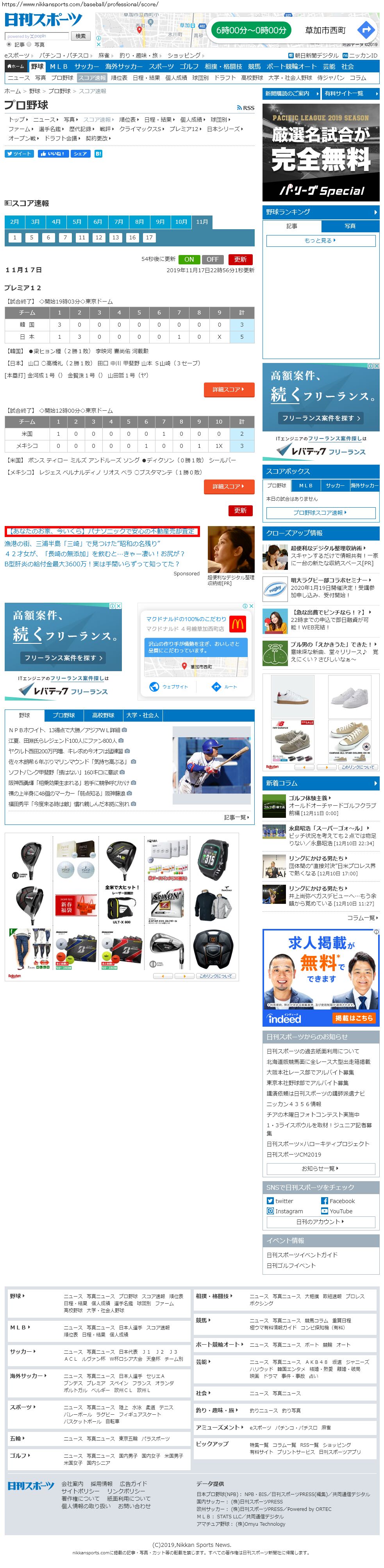The width and height of the screenshot is (384, 1568).
Task: Tap the red 更新 button beside OFF
Action: coord(240,259)
